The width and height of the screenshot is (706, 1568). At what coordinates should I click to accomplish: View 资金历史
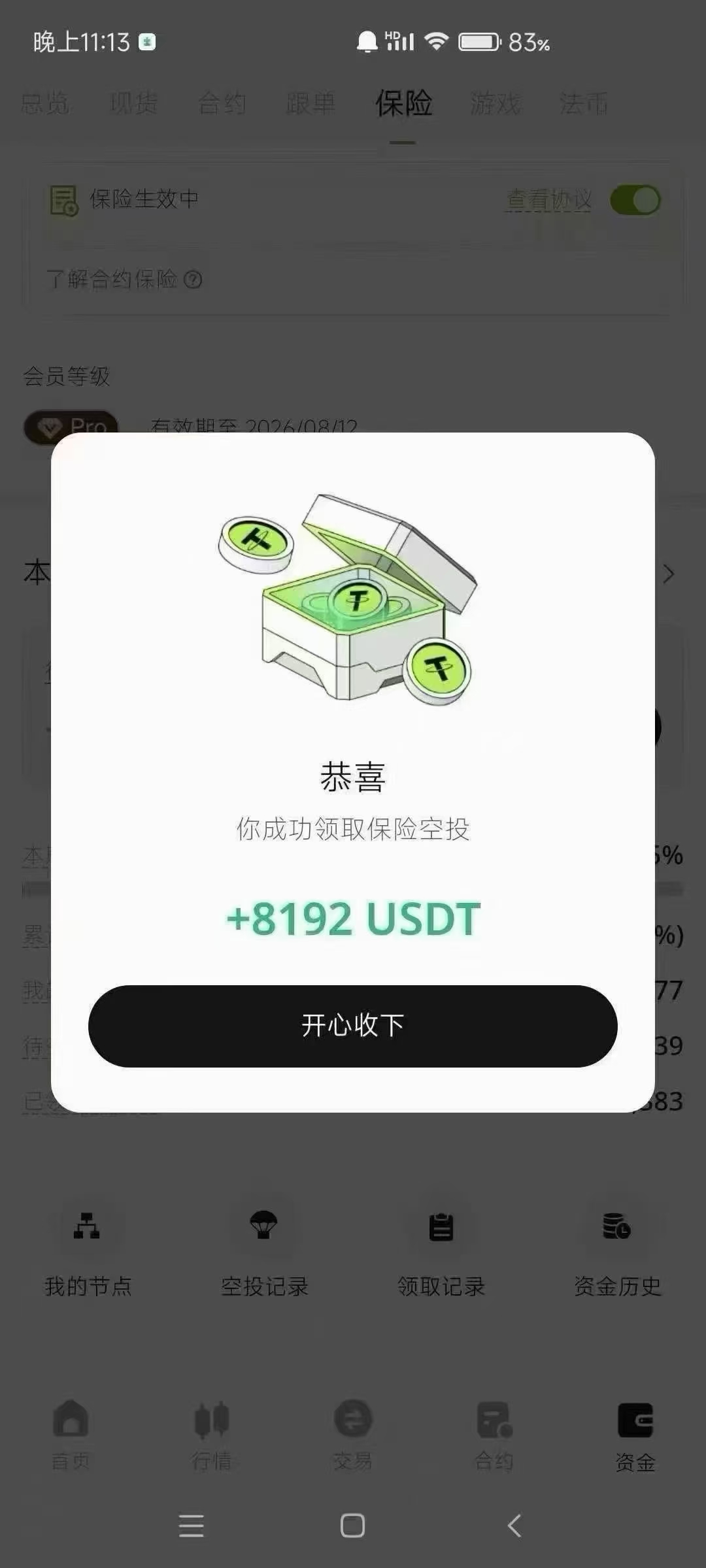[617, 1253]
